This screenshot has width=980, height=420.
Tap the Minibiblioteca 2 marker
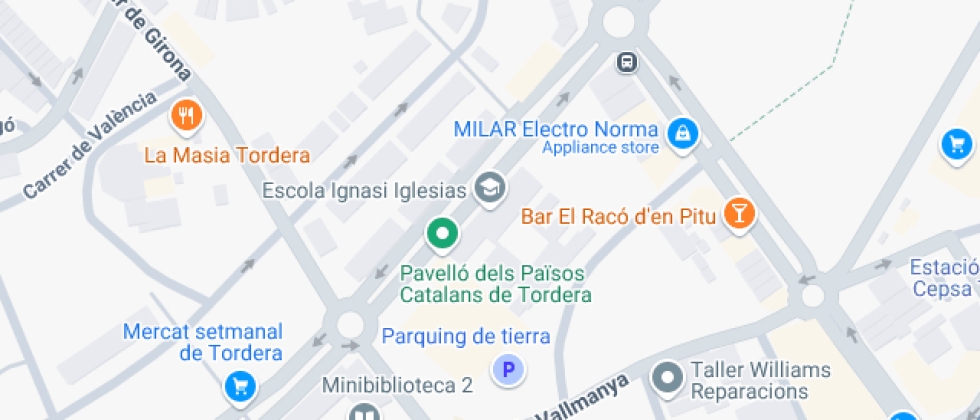pyautogui.click(x=365, y=412)
